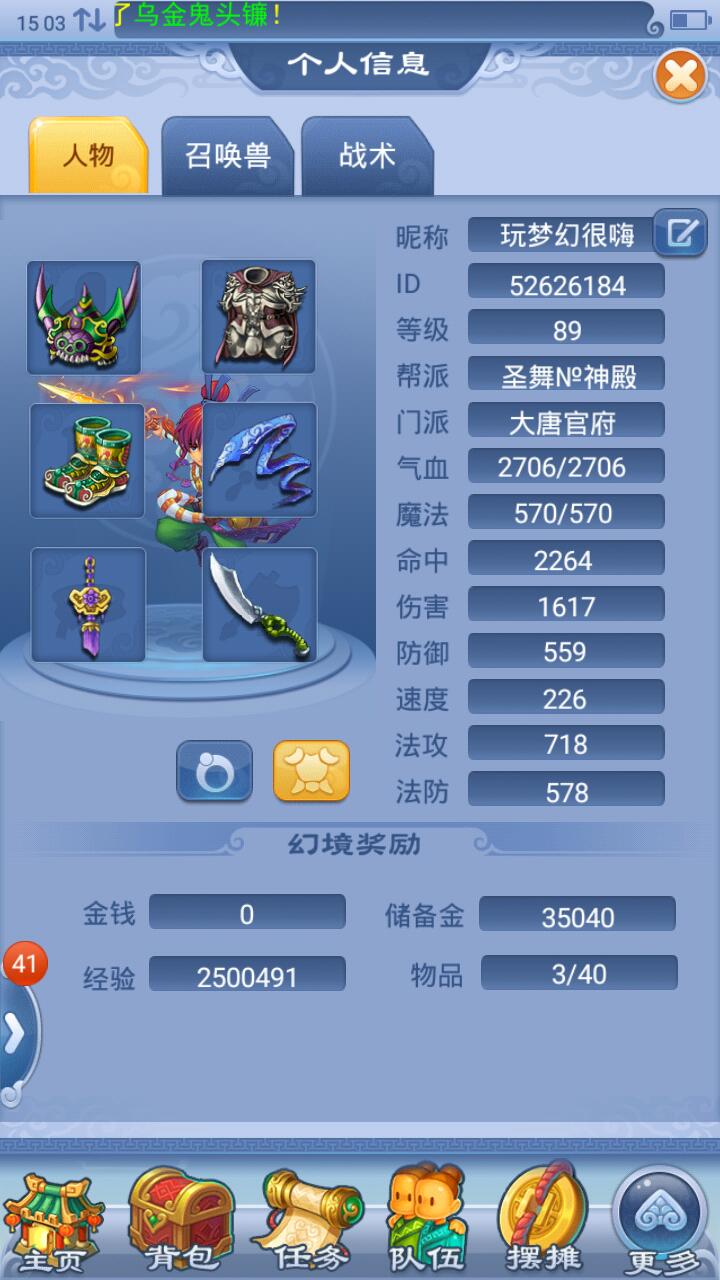
Task: Switch to the 召唤兽 tab
Action: pyautogui.click(x=228, y=156)
